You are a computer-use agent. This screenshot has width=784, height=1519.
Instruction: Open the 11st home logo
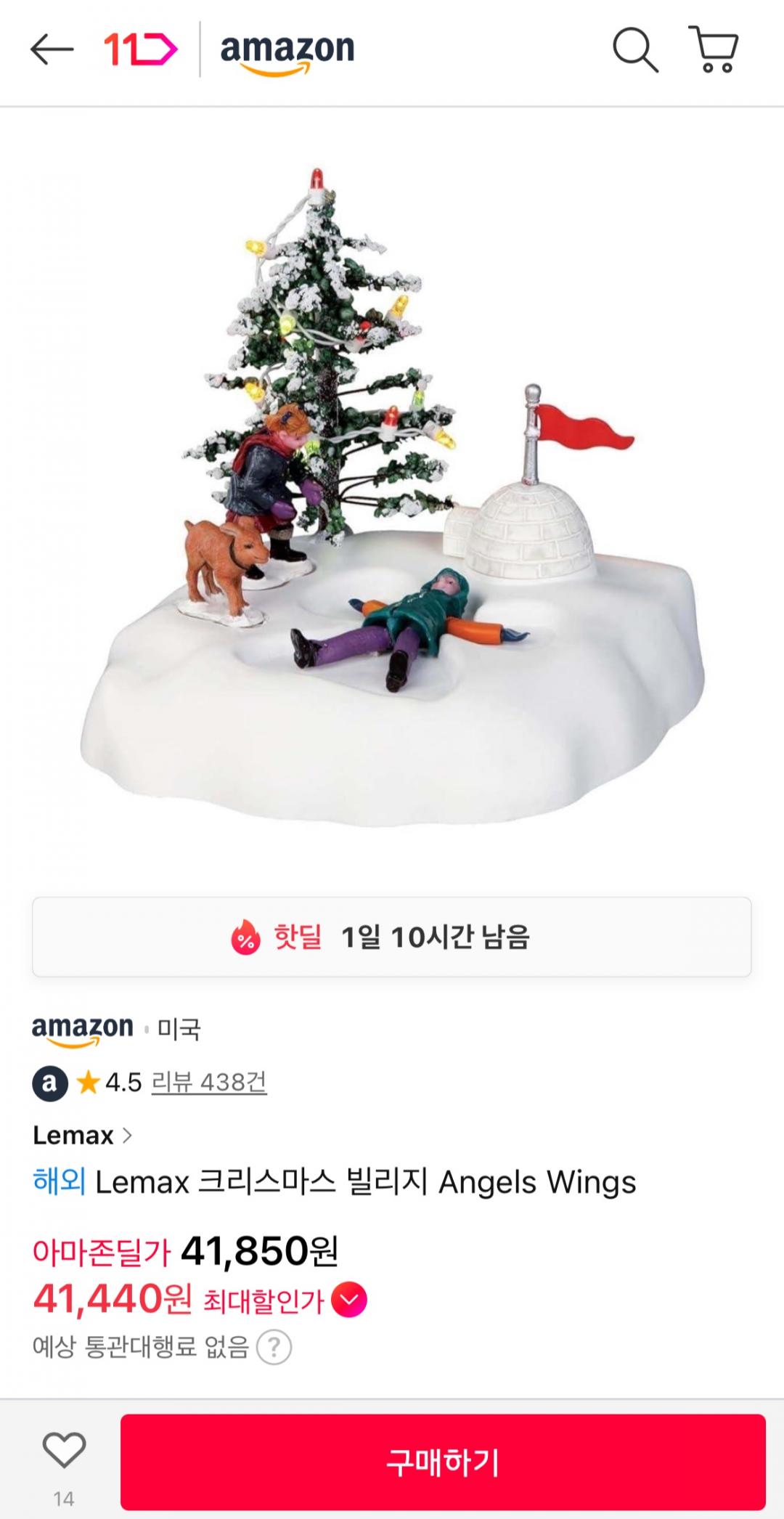(141, 49)
